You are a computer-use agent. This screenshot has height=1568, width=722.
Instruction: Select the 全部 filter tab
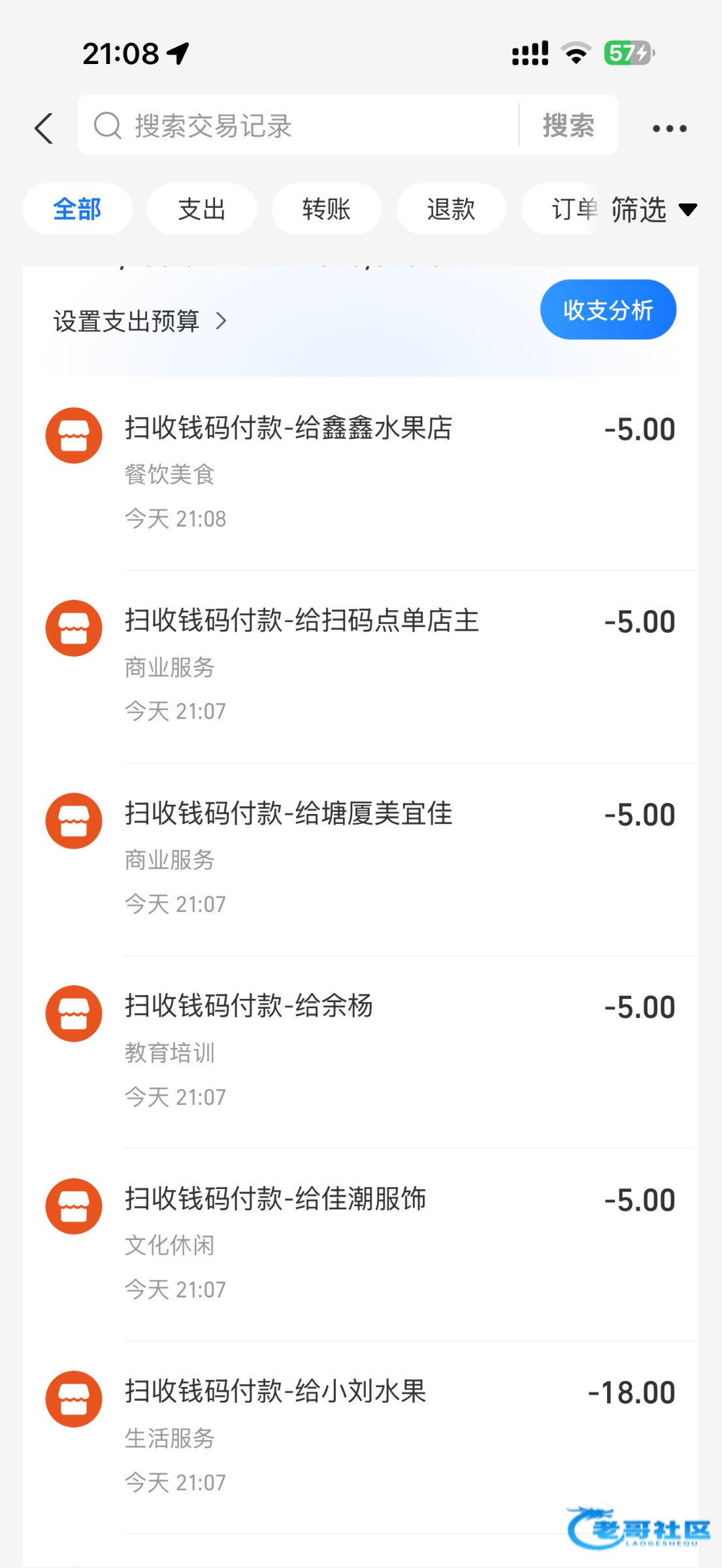click(x=77, y=210)
